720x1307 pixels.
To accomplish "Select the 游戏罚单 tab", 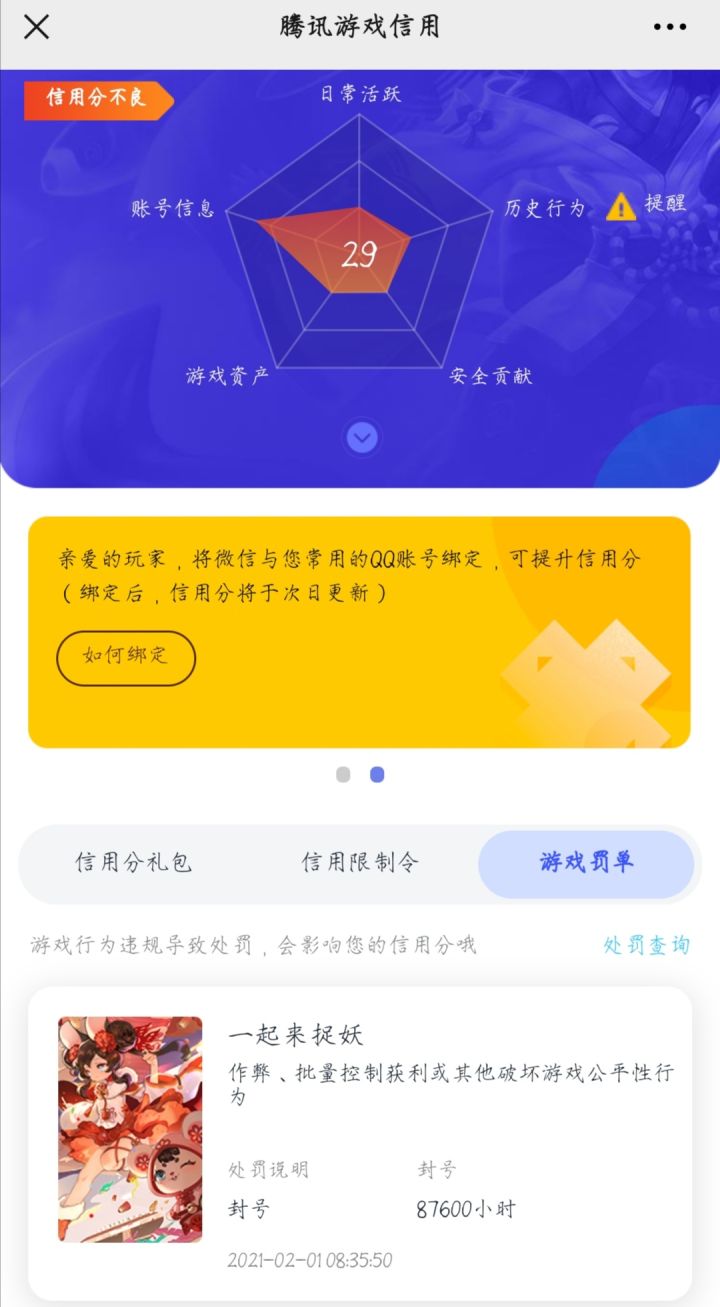I will (587, 864).
